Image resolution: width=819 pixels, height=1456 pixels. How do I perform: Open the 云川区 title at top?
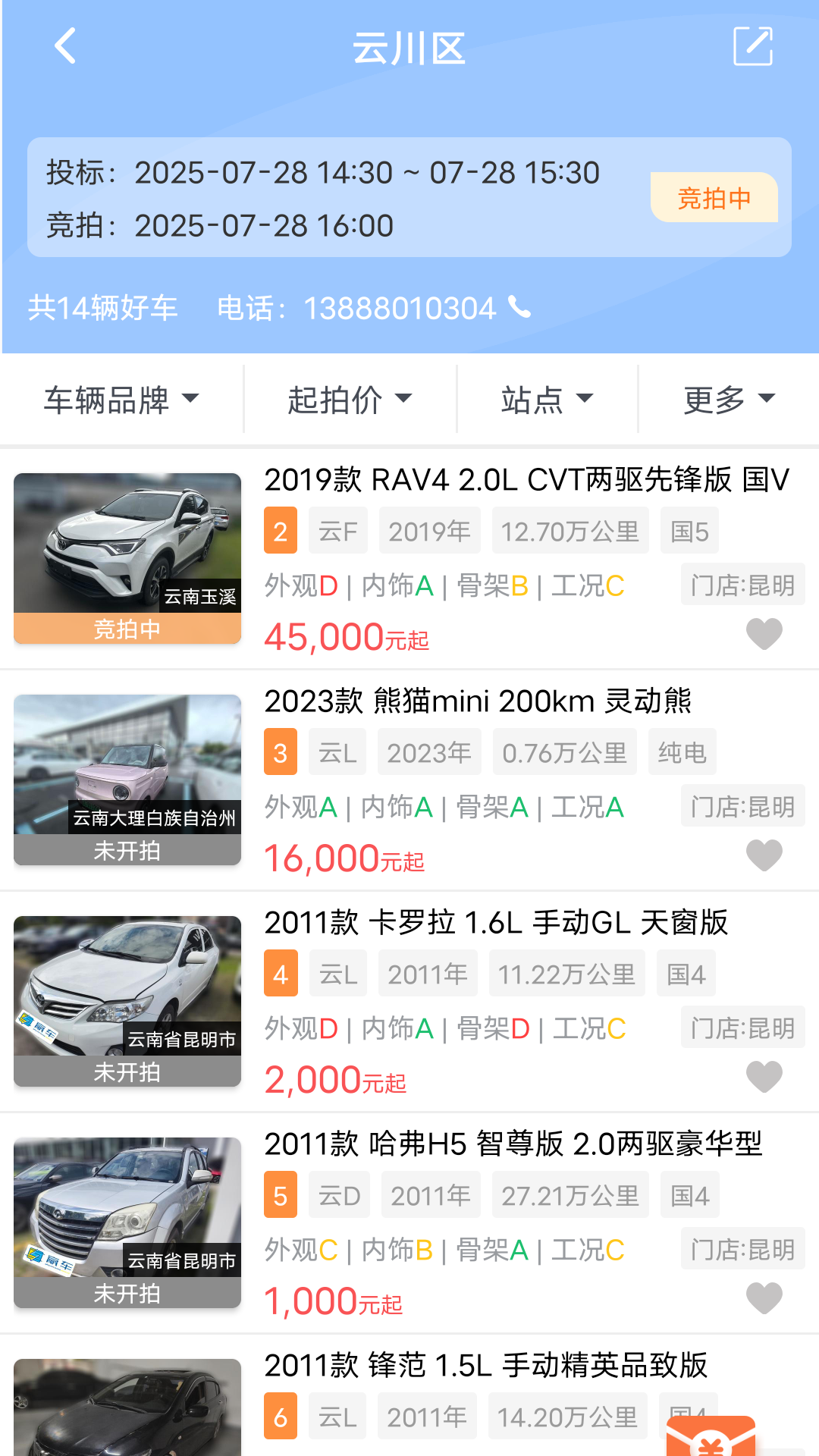click(x=408, y=47)
